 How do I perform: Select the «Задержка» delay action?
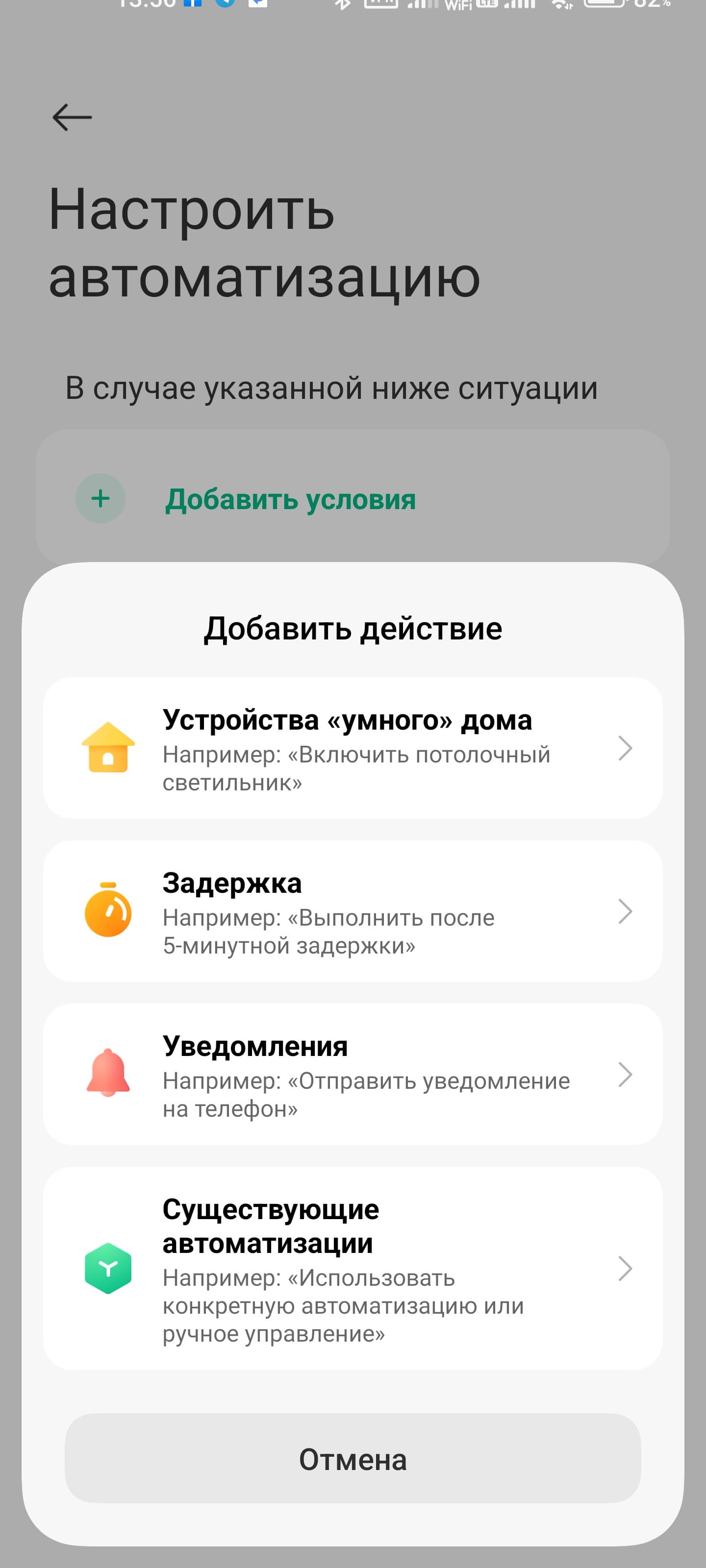[x=353, y=911]
